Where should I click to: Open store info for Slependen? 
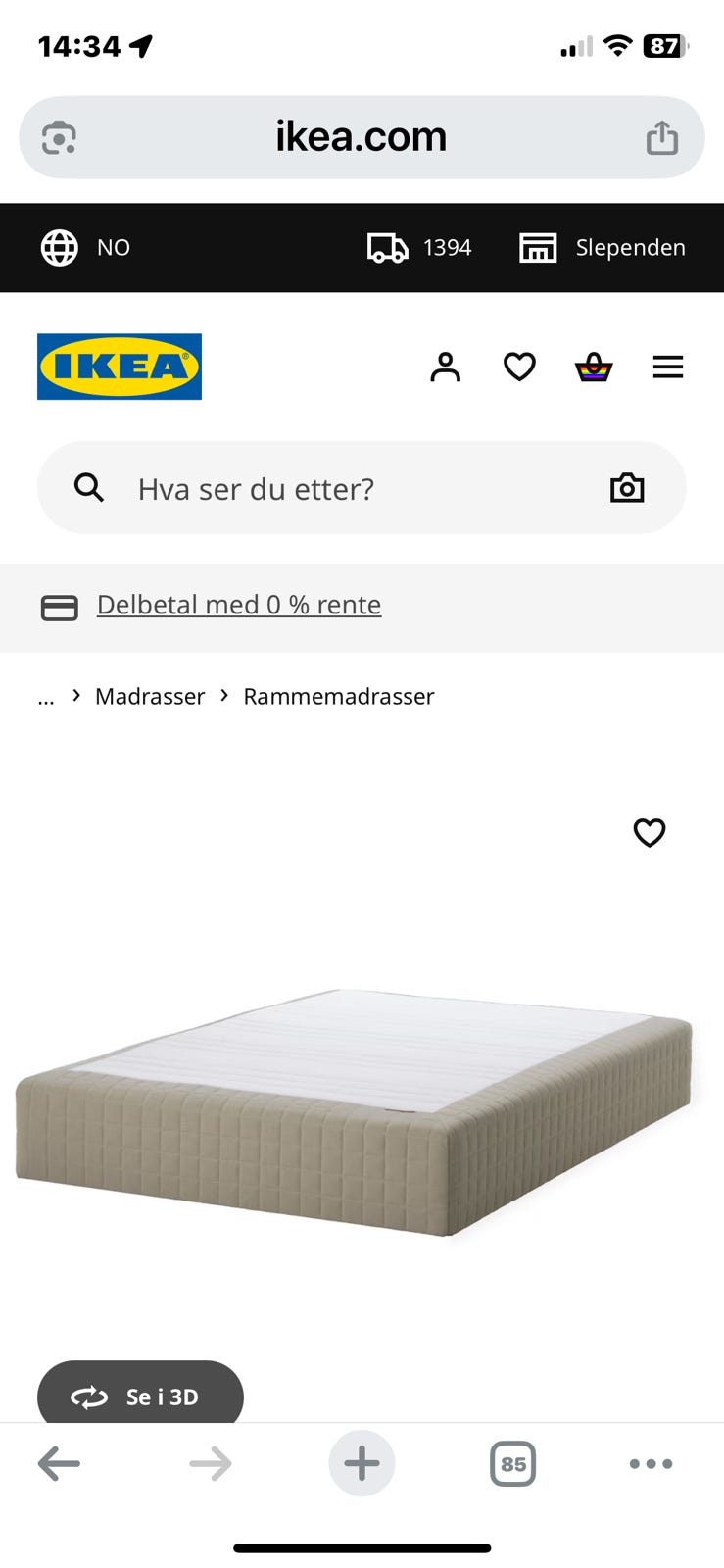(602, 247)
